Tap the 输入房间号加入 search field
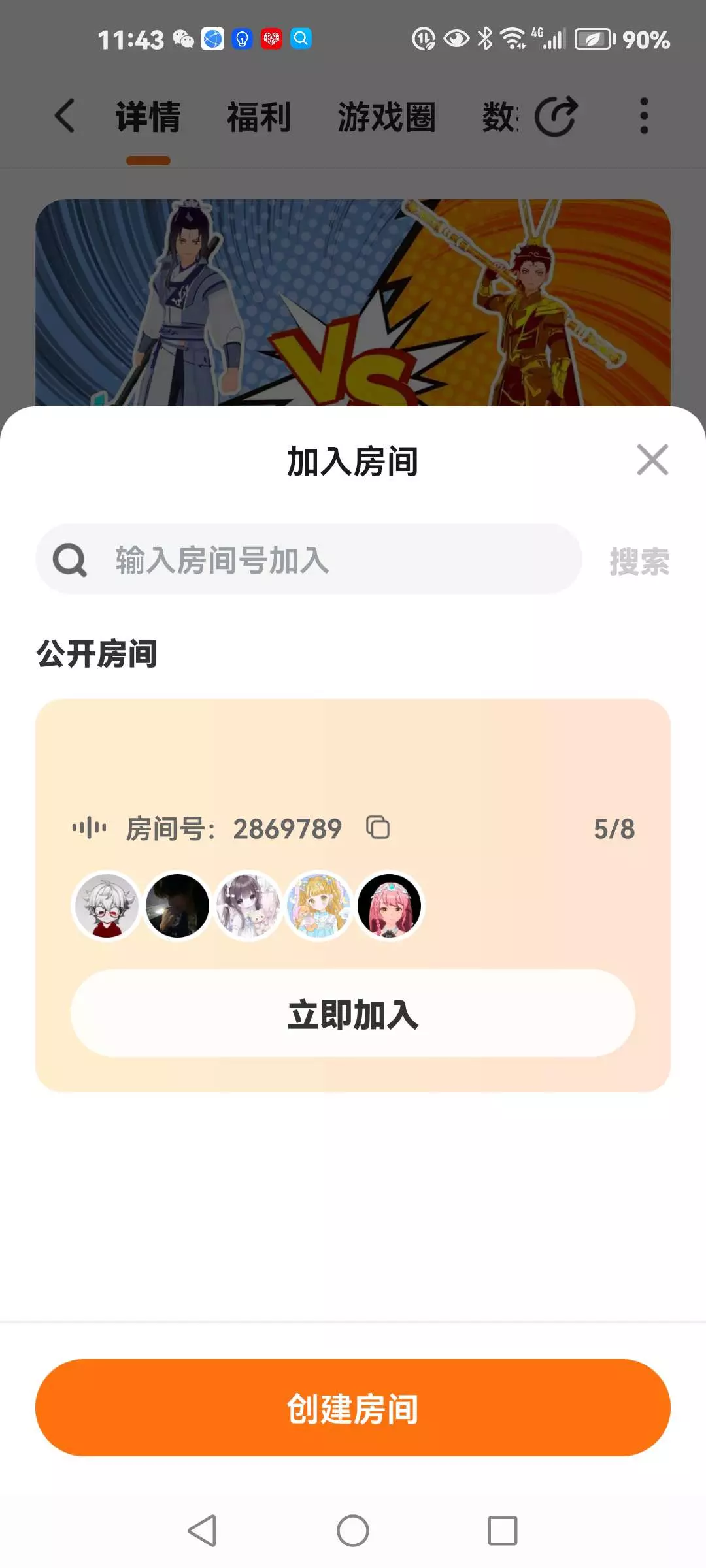Image resolution: width=706 pixels, height=1568 pixels. 309,559
